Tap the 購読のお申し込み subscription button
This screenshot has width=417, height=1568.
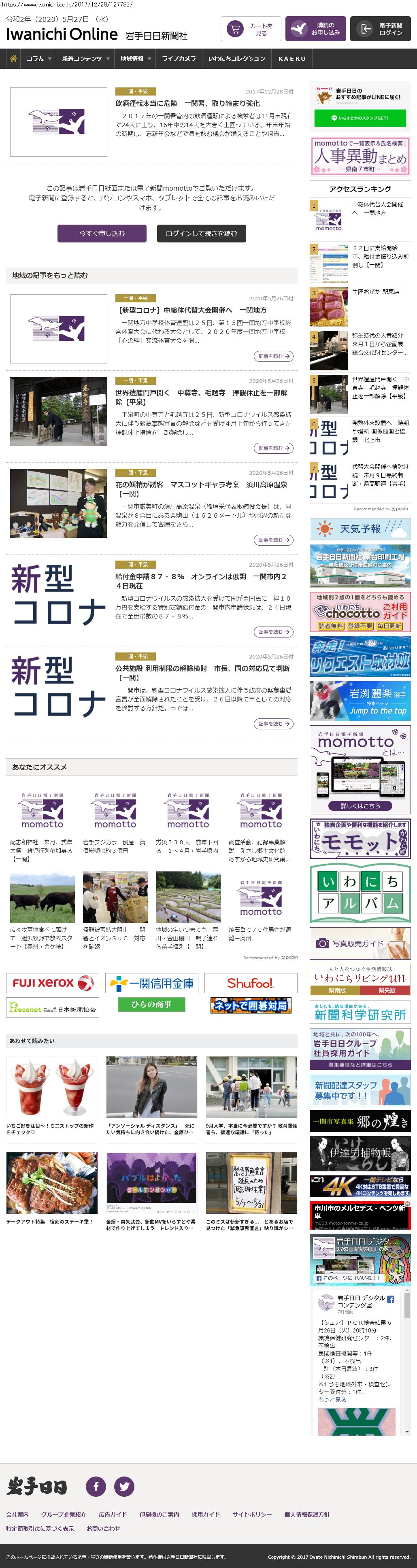(315, 29)
